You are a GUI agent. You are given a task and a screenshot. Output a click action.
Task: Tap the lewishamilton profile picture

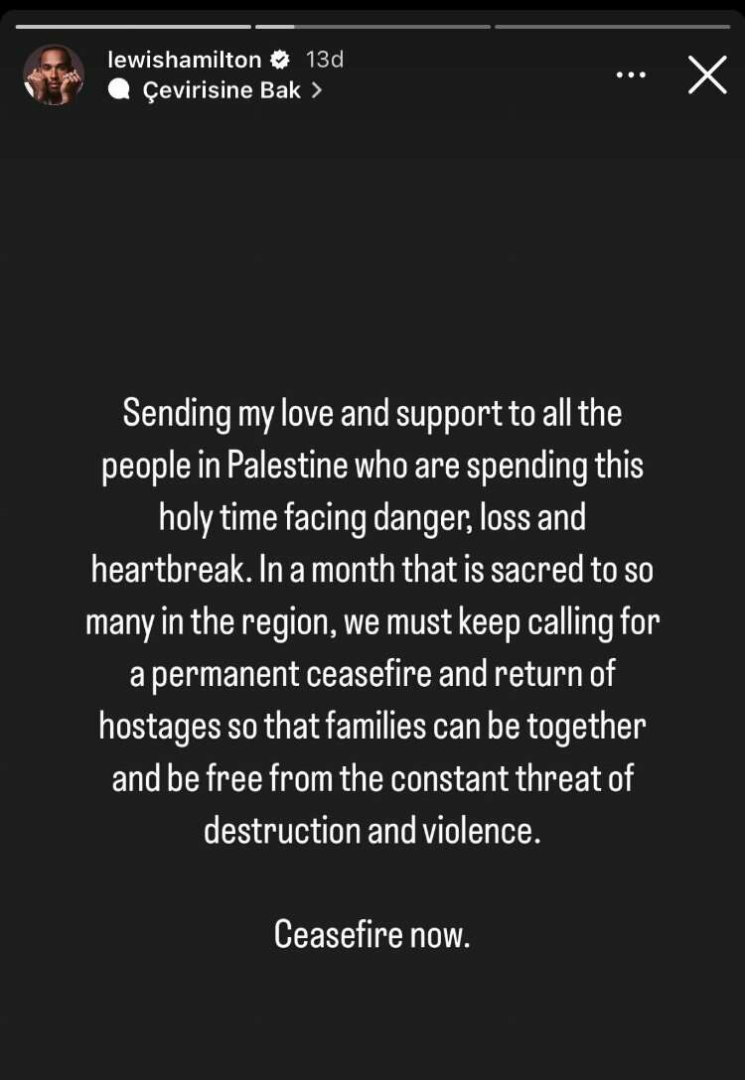tap(53, 75)
